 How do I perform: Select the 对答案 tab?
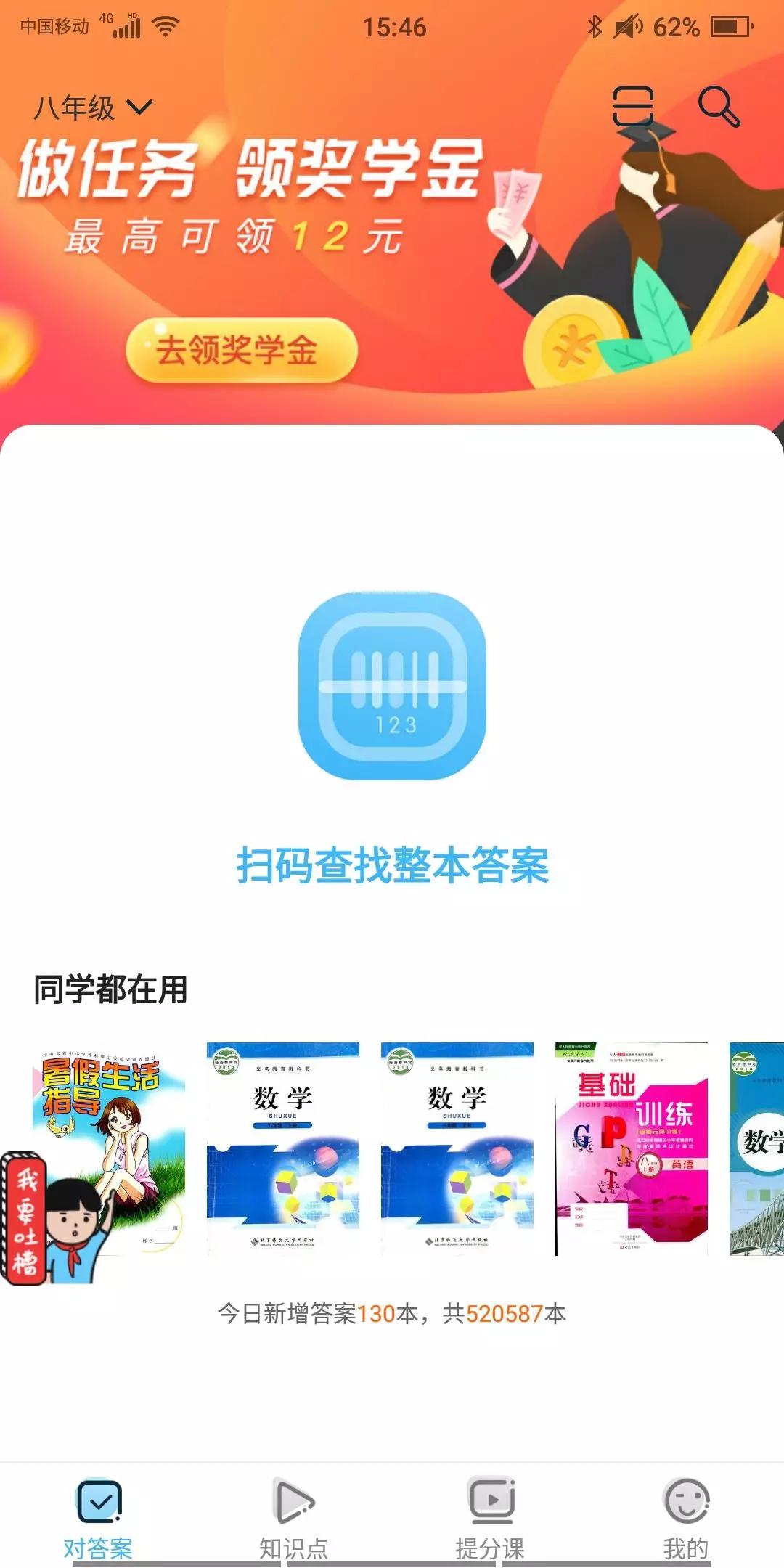(98, 1514)
